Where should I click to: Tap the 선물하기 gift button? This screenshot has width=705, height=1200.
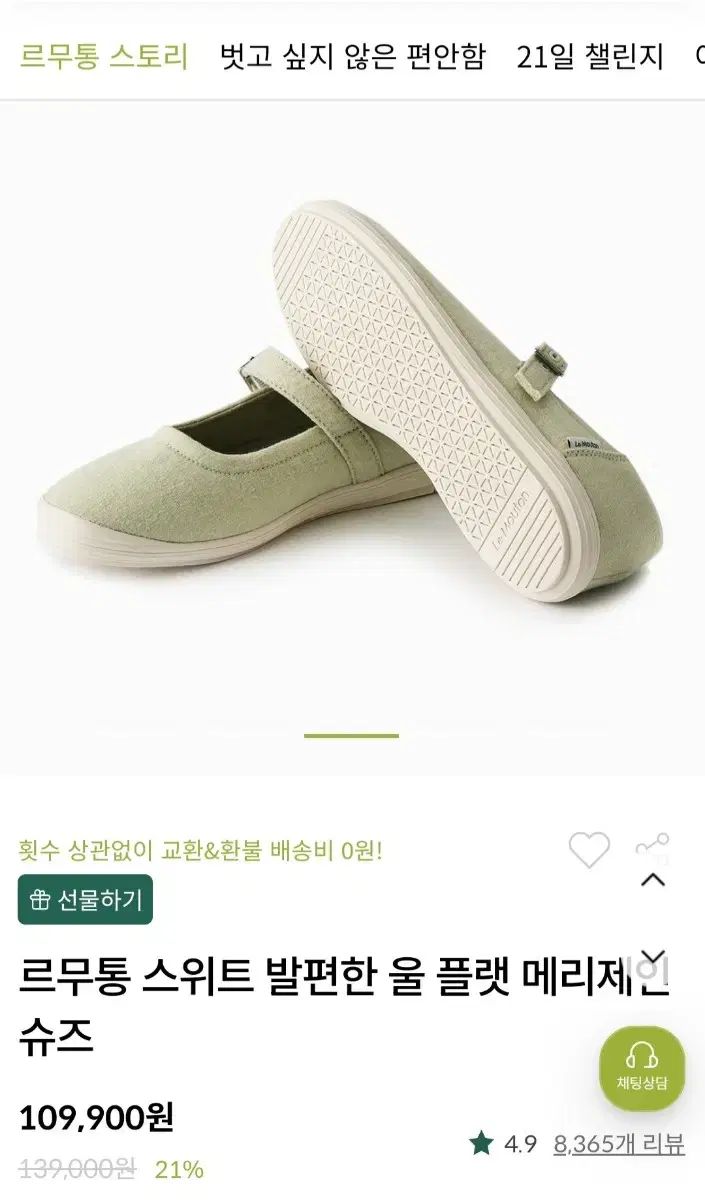coord(85,899)
